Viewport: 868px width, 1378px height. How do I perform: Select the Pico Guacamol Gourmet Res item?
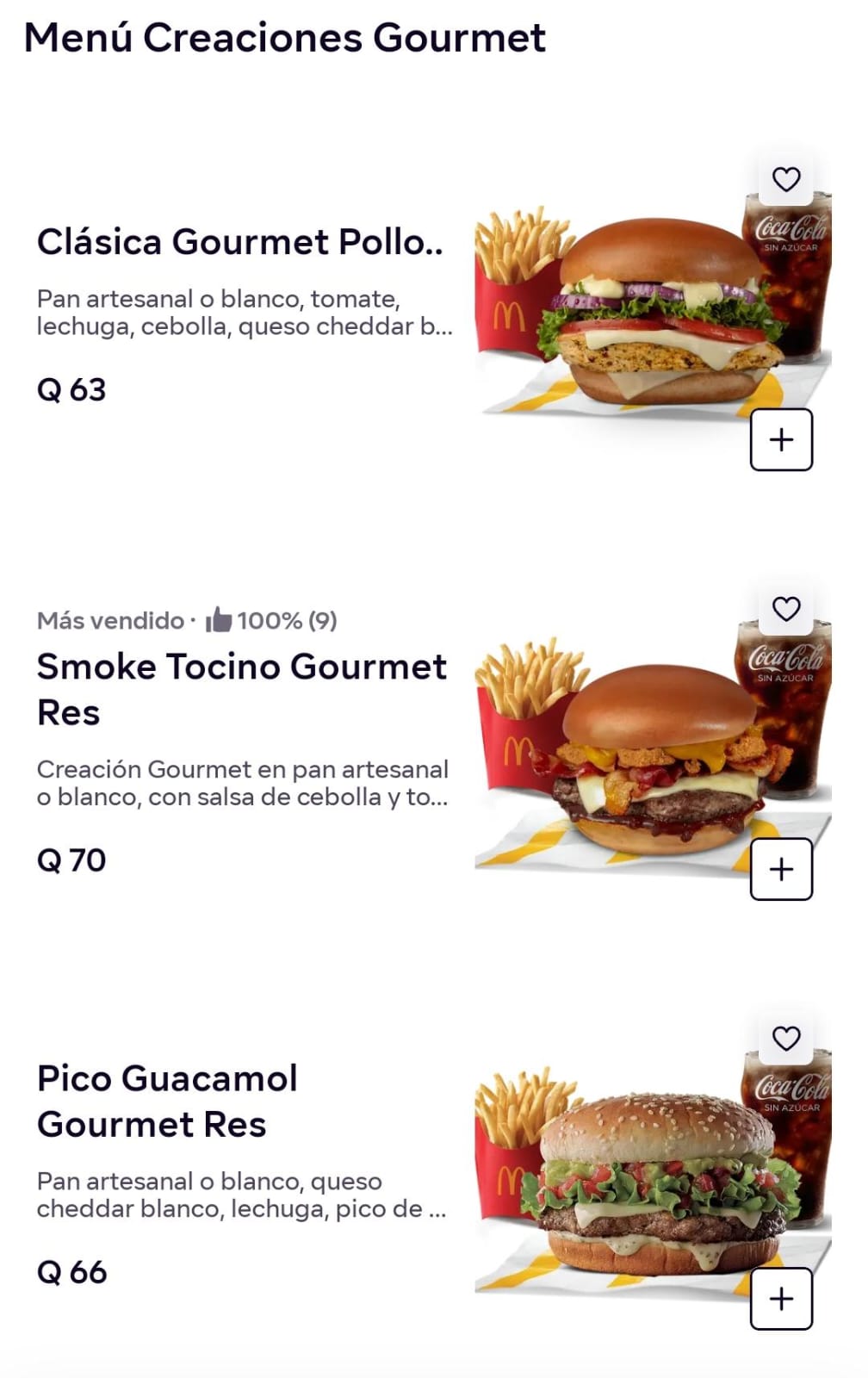tap(167, 1101)
